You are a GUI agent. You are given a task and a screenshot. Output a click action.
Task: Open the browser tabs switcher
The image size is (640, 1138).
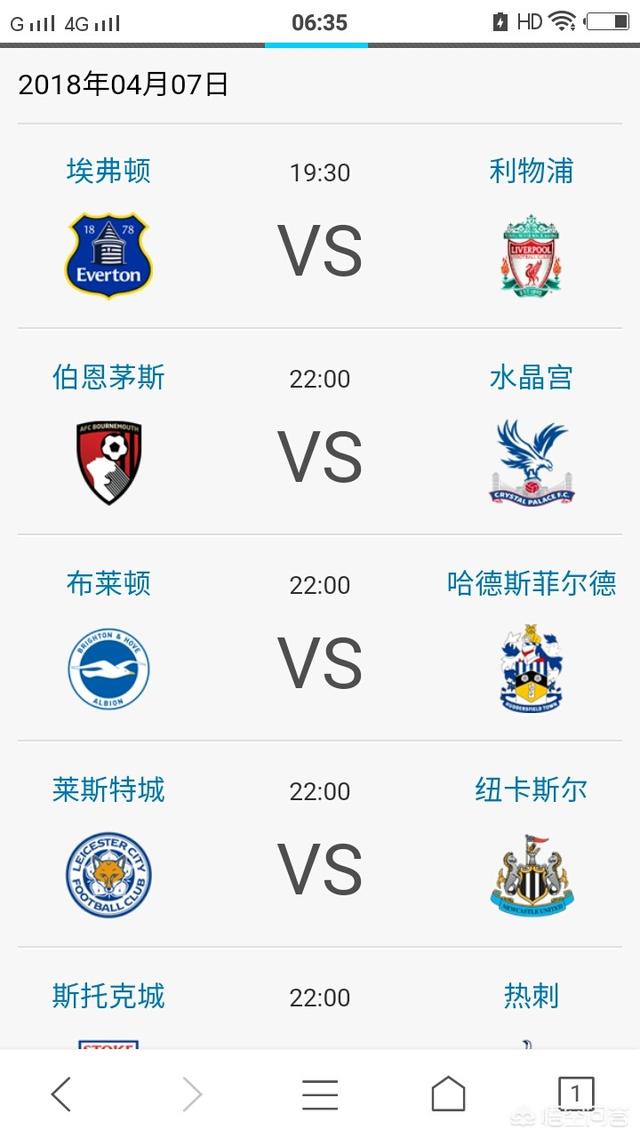575,1094
